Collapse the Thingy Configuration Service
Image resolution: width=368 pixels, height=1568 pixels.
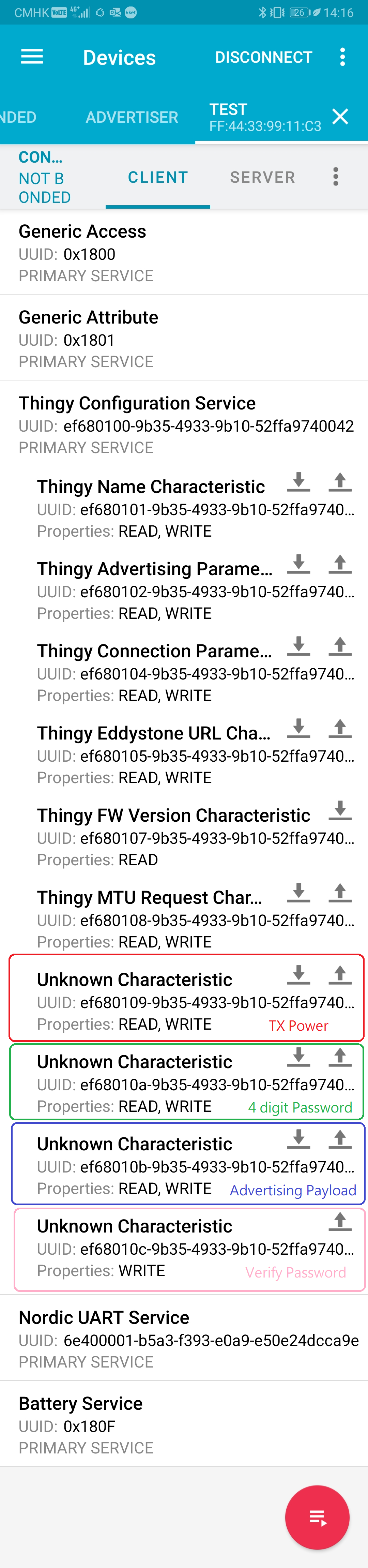pos(184,424)
